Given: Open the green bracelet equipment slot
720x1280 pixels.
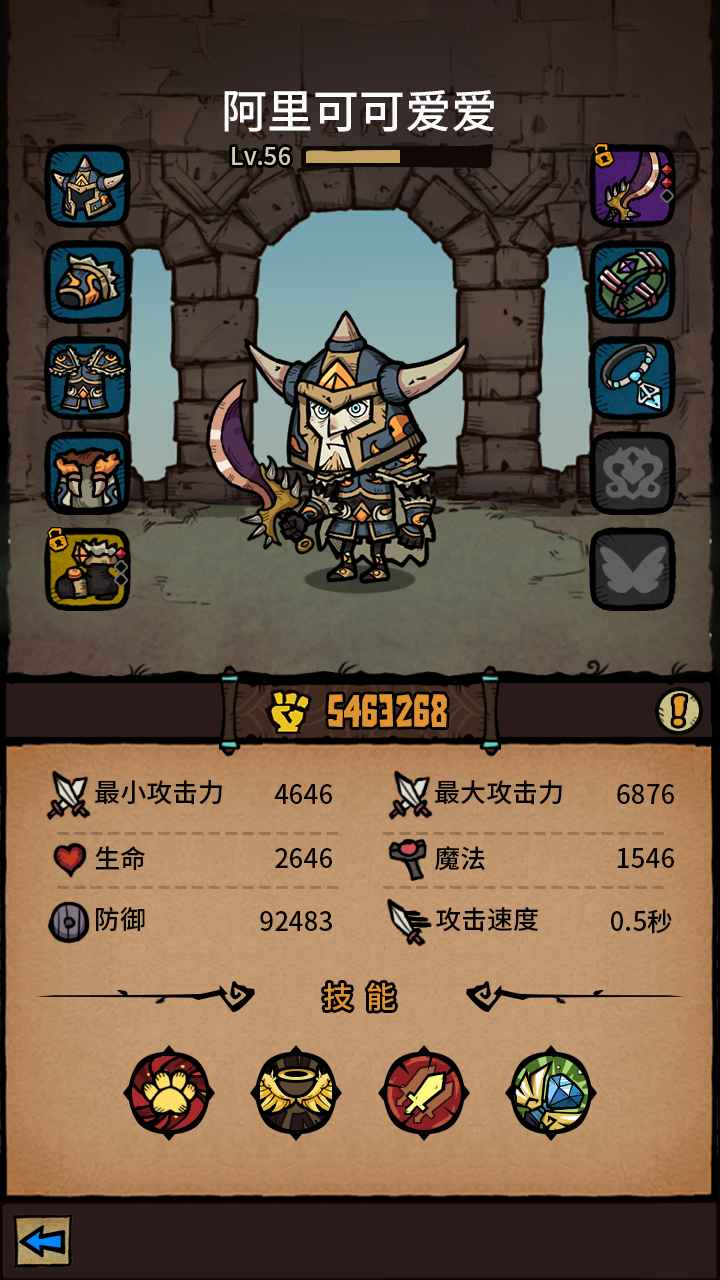Looking at the screenshot, I should click(632, 282).
